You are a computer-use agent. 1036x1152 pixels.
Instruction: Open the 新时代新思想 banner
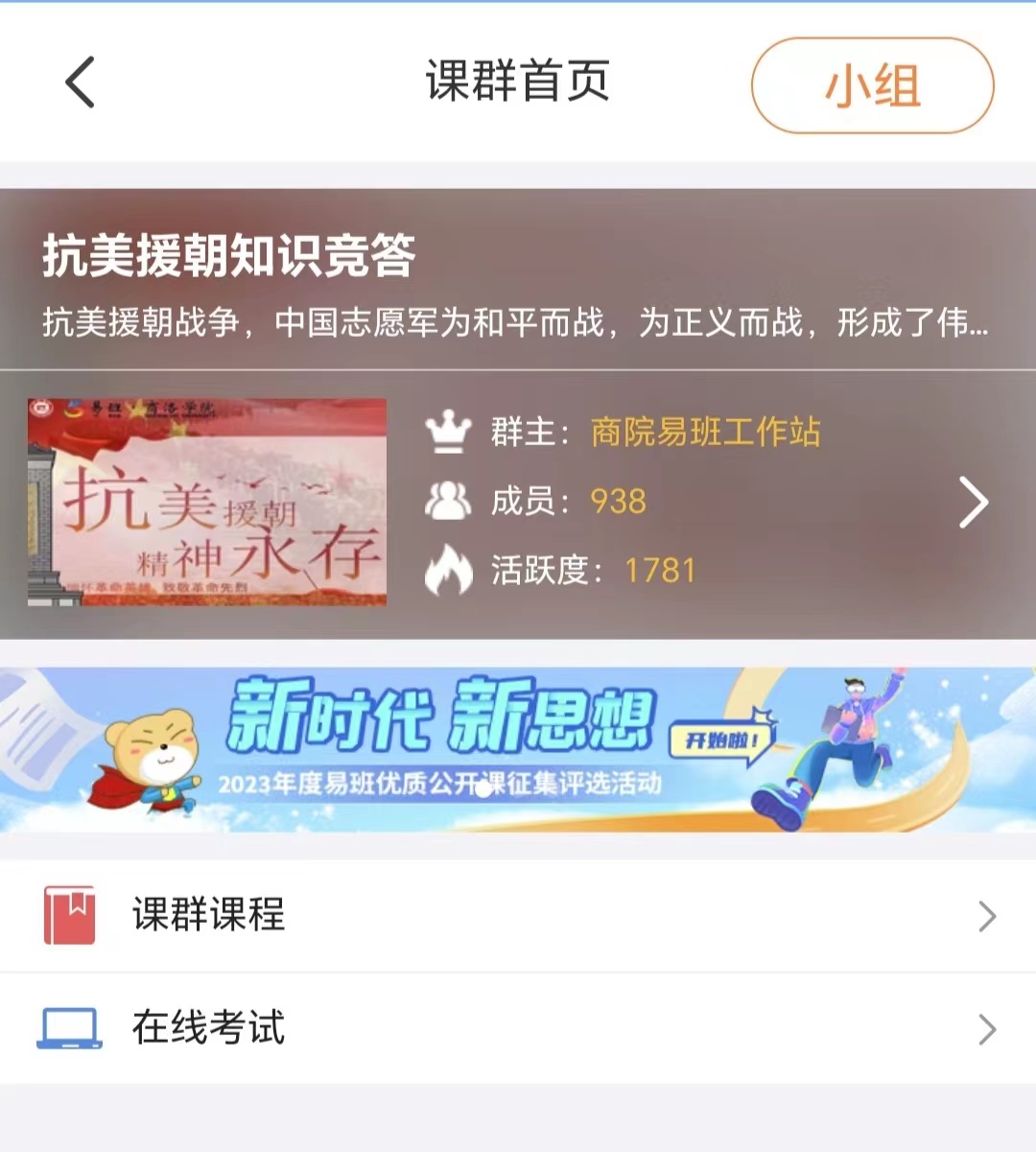point(518,750)
